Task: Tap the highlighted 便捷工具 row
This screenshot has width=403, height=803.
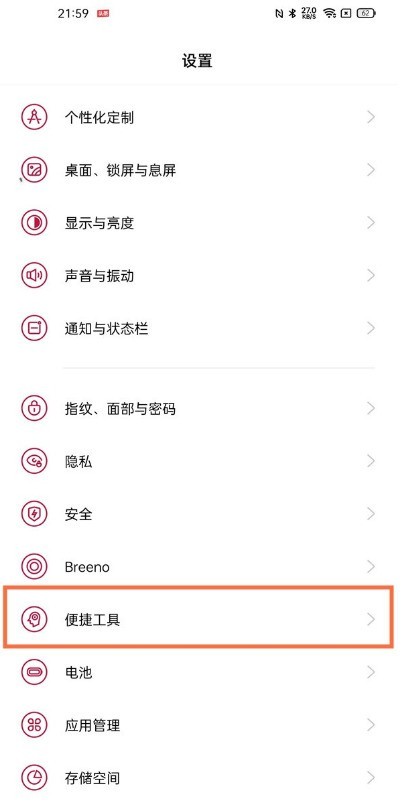Action: 198,620
